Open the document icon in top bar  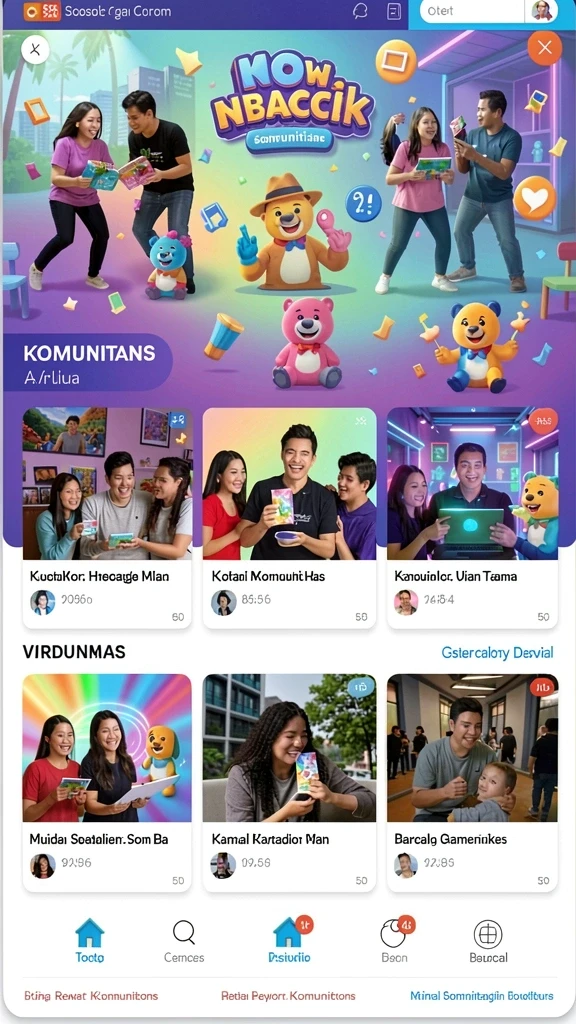pyautogui.click(x=393, y=10)
